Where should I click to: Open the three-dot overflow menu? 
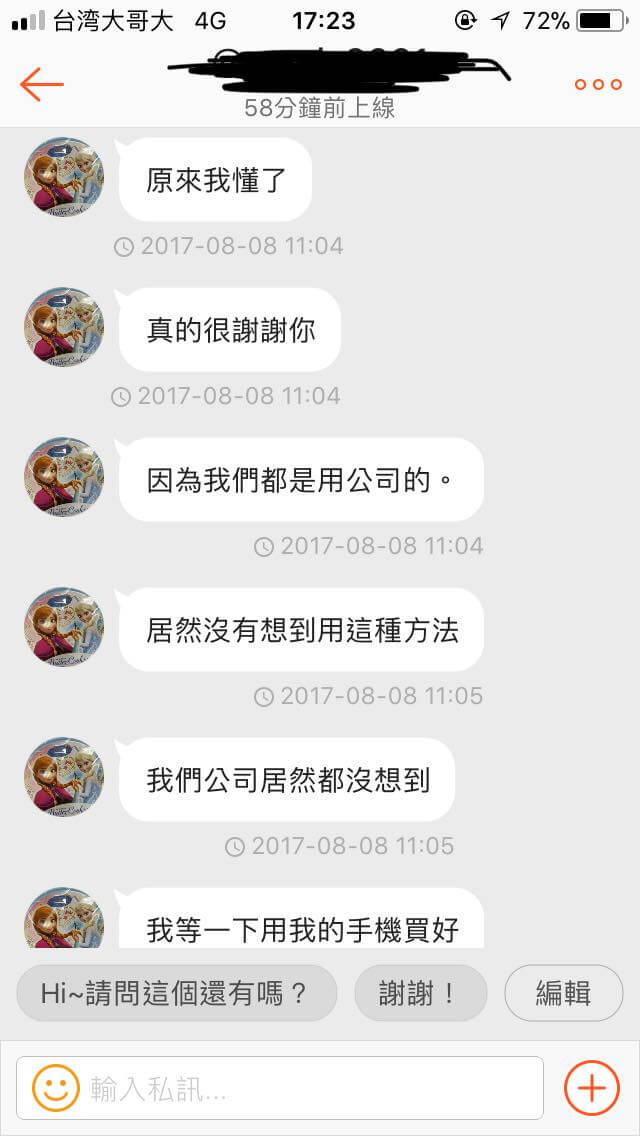(598, 85)
